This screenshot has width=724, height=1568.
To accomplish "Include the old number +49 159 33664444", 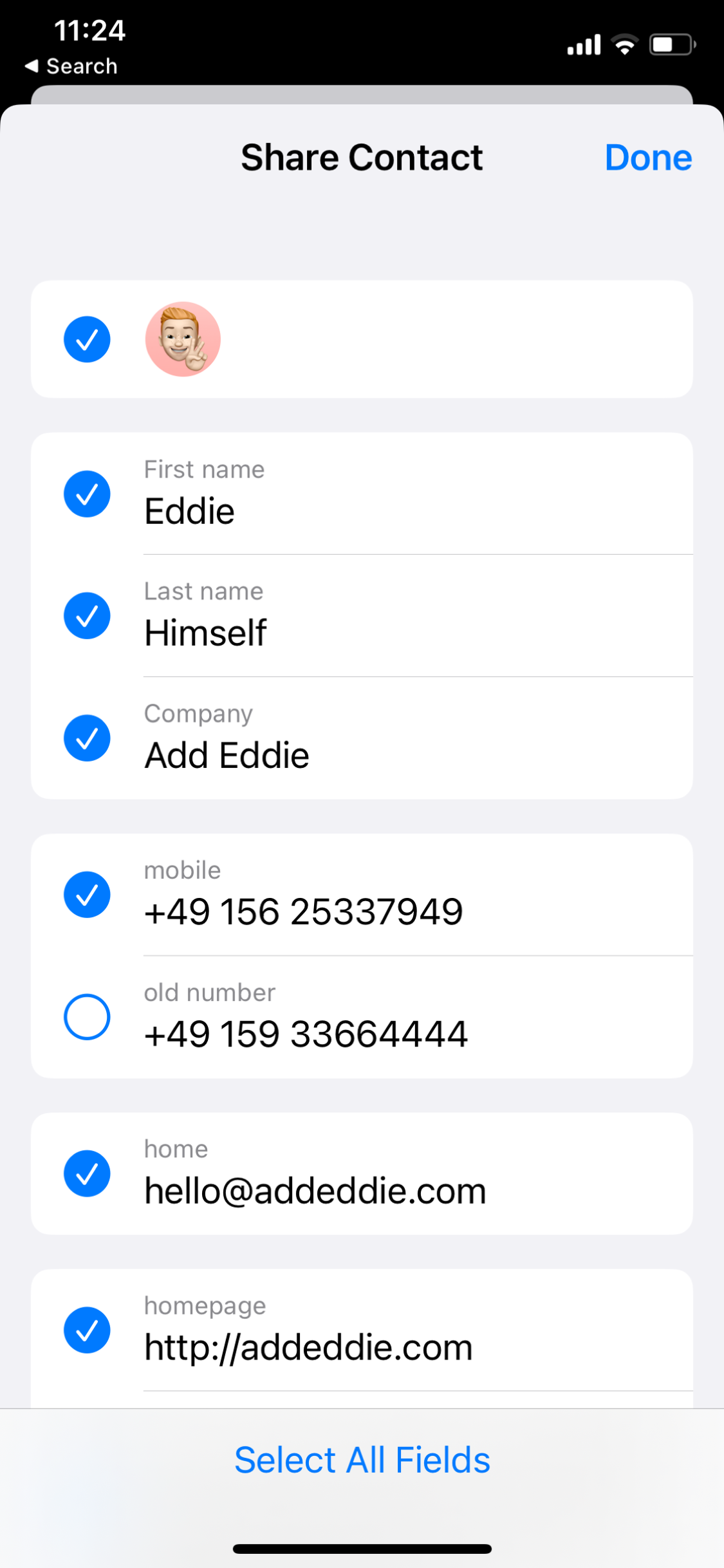I will point(87,1017).
